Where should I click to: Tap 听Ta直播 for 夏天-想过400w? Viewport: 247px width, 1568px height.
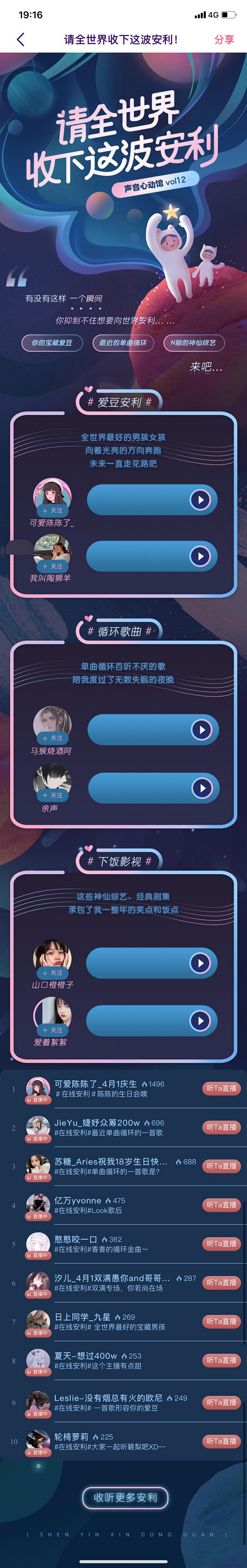(221, 1360)
